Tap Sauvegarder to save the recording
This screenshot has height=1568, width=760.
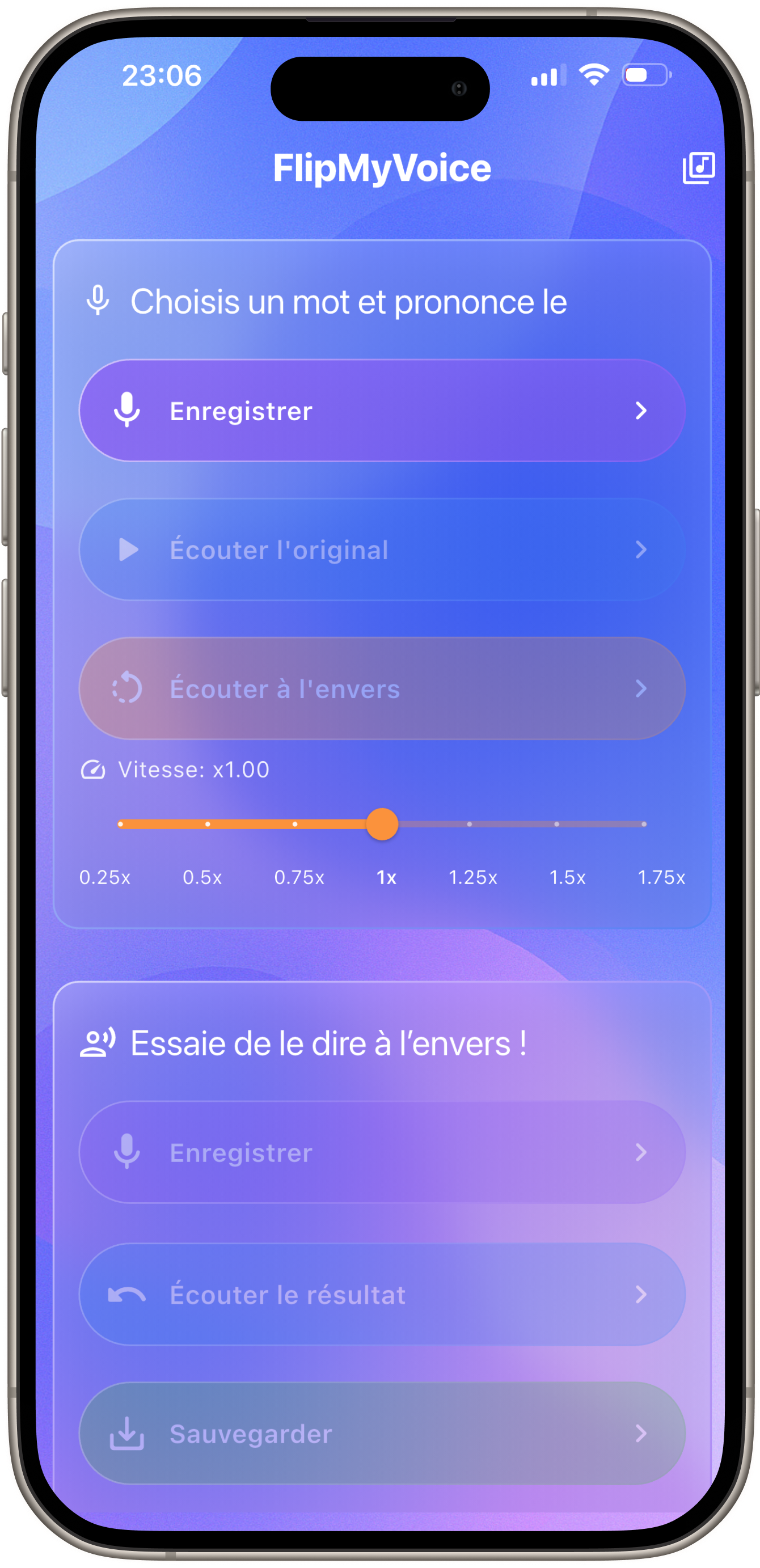click(382, 1434)
